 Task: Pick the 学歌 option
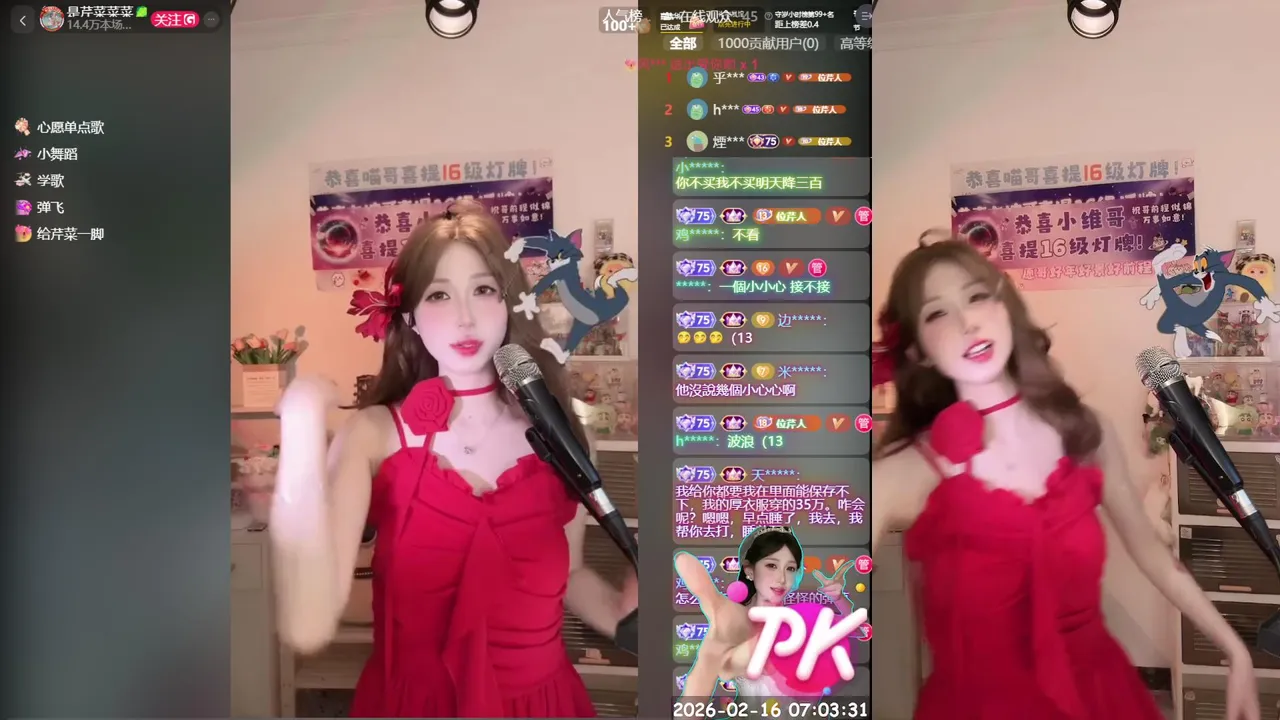(x=50, y=181)
